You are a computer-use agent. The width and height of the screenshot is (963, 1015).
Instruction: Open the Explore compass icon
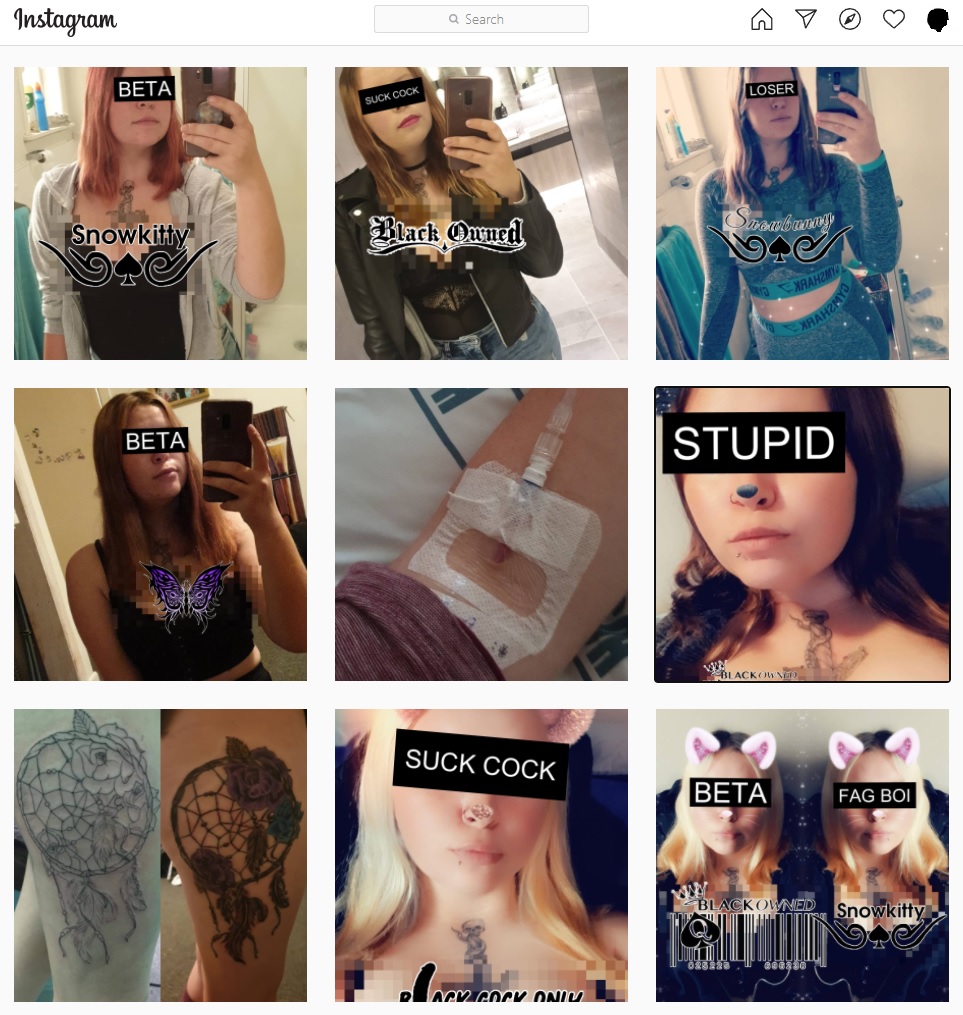click(x=850, y=19)
